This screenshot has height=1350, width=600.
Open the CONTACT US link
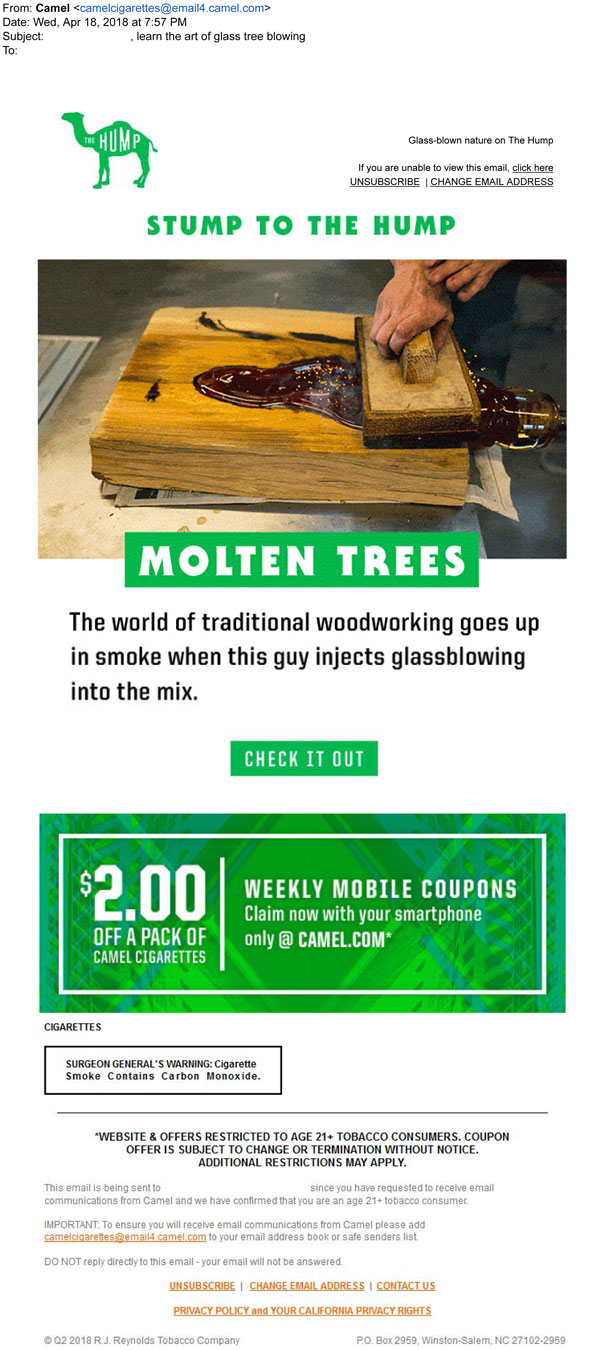point(406,1286)
